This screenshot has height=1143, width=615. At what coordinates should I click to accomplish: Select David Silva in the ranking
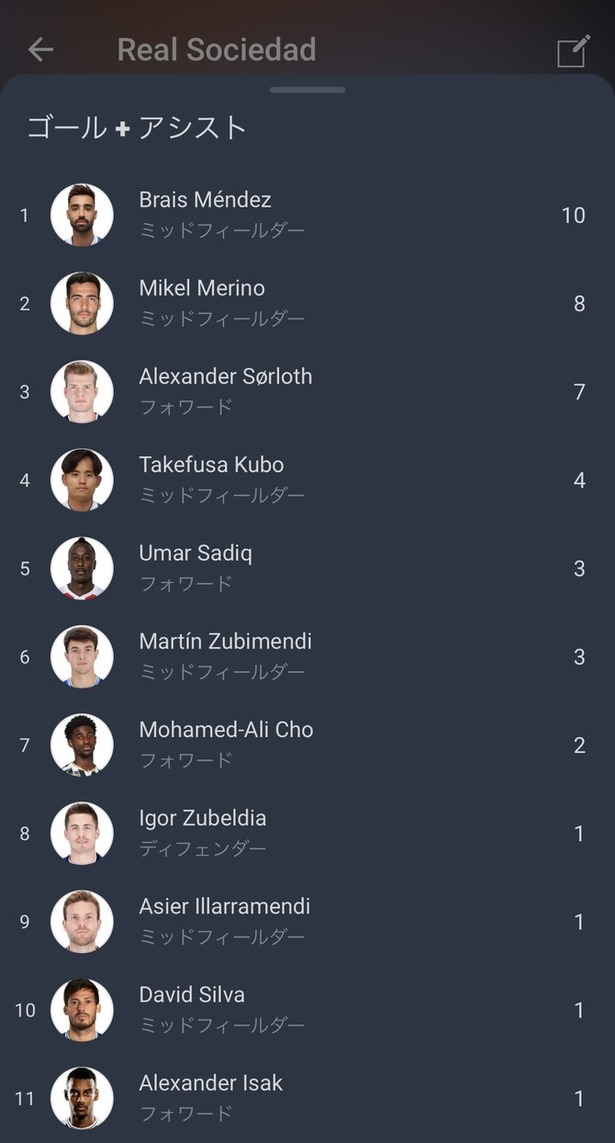308,1009
